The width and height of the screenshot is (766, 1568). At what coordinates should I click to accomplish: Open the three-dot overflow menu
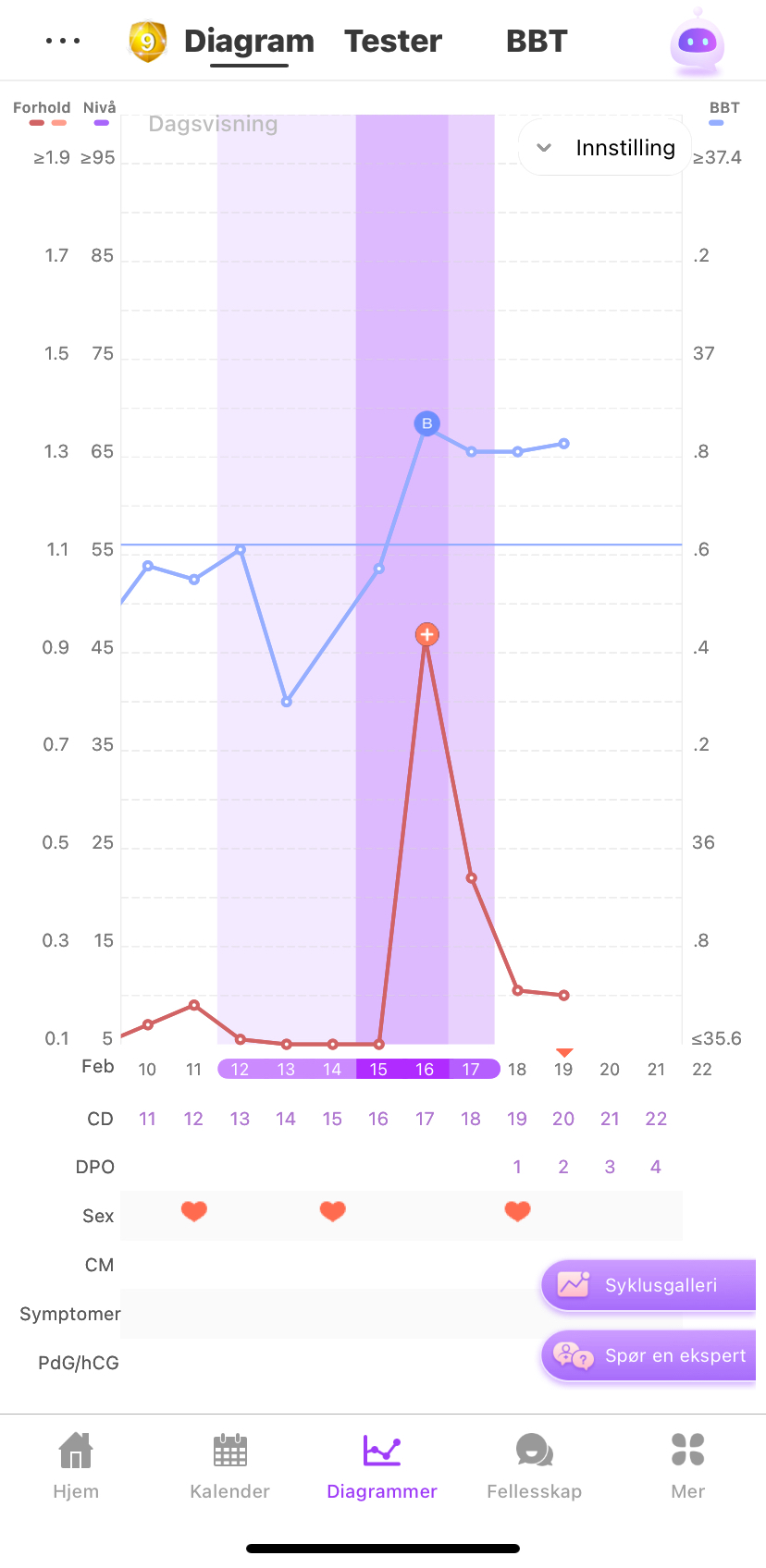point(63,41)
